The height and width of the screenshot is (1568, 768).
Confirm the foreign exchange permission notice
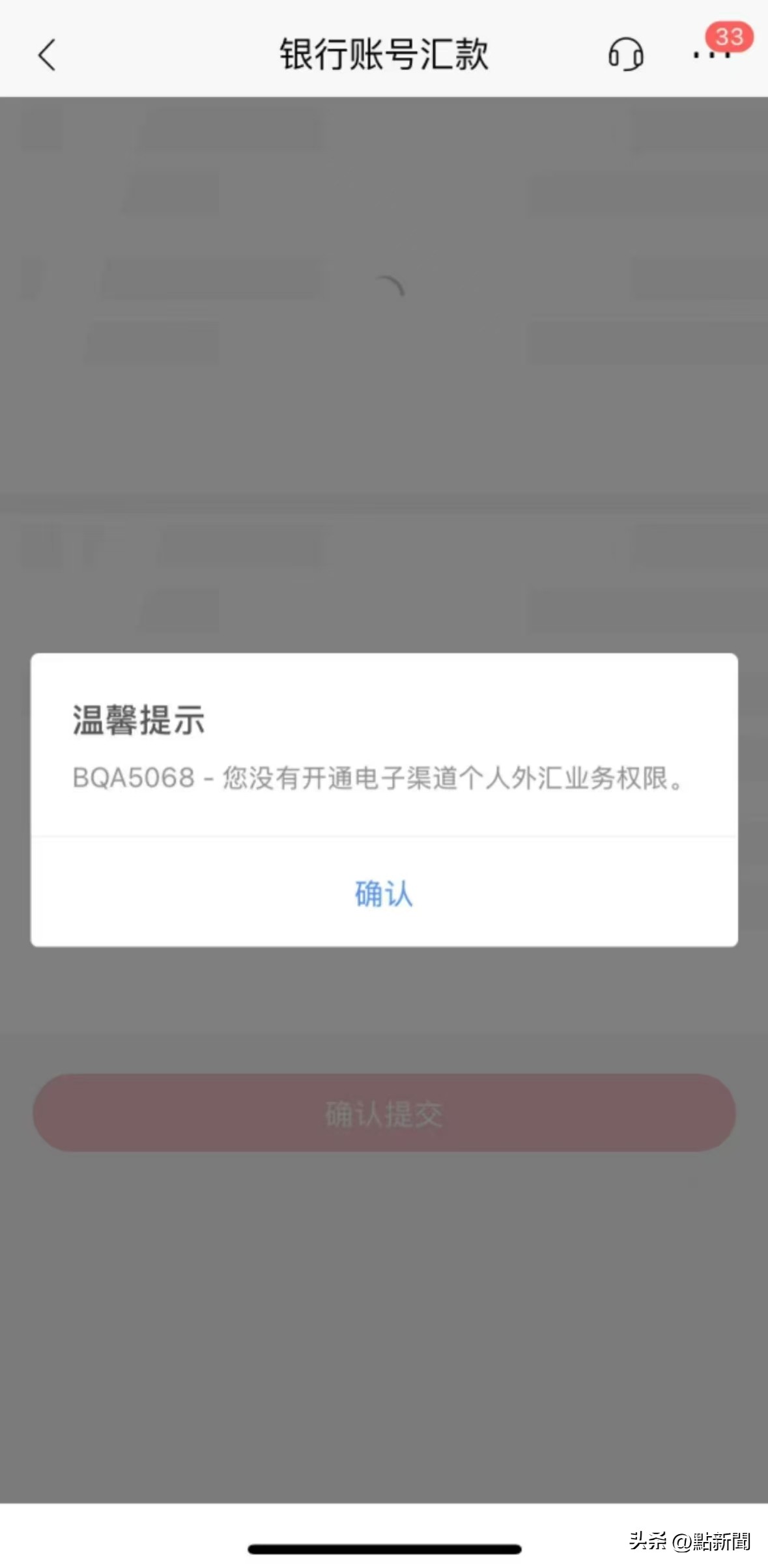tap(384, 895)
